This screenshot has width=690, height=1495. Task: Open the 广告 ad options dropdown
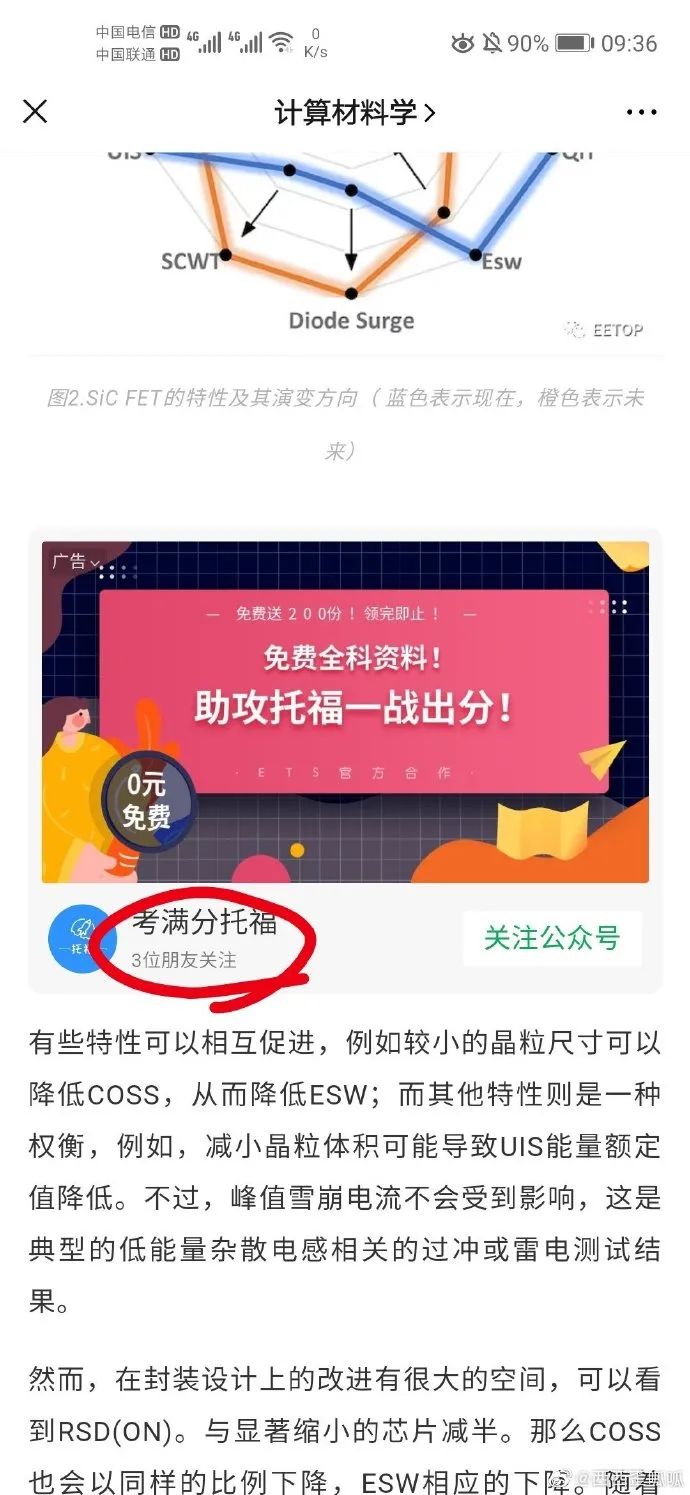[76, 561]
